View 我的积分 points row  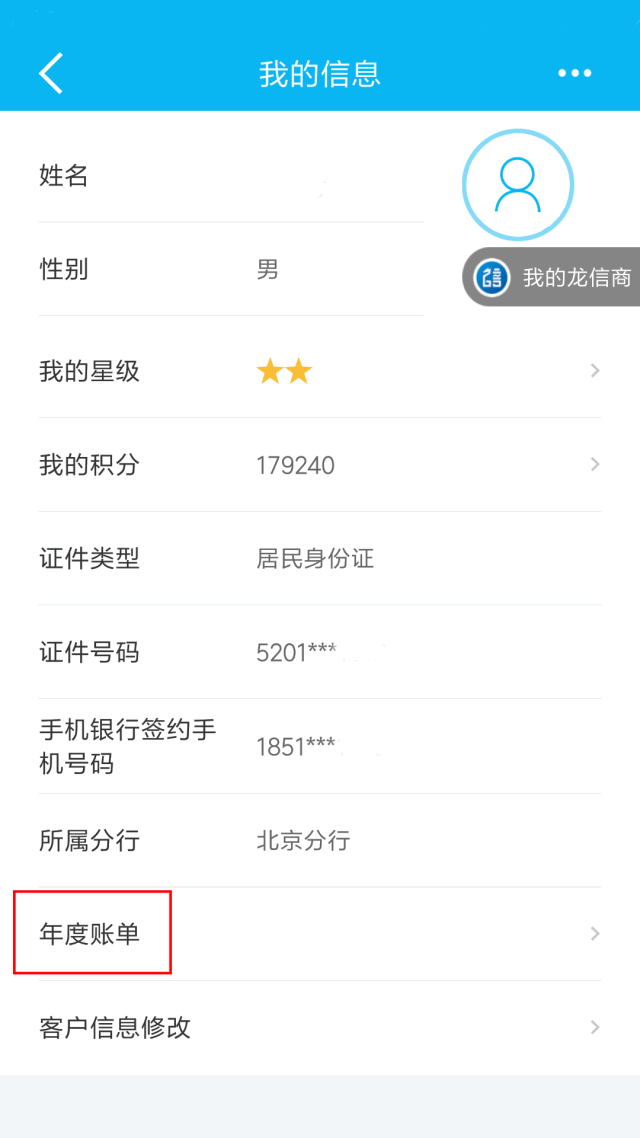tap(320, 464)
